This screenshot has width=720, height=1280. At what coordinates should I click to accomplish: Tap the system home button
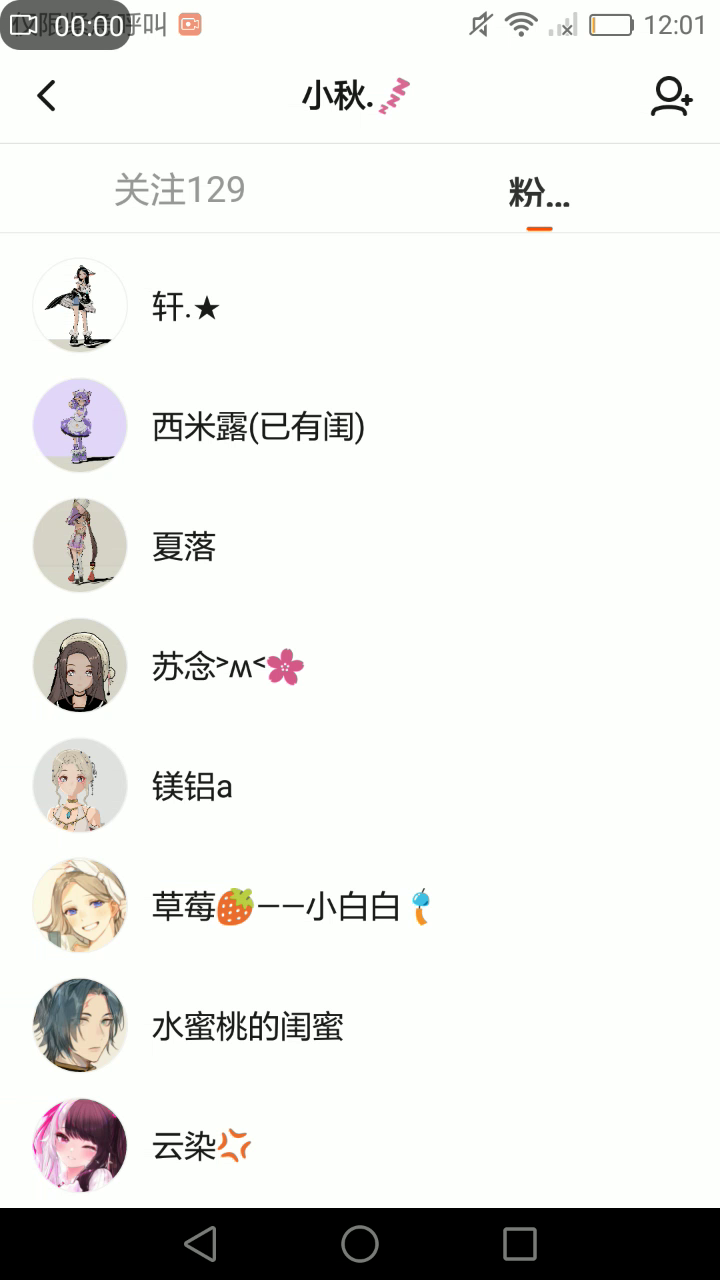[360, 1244]
